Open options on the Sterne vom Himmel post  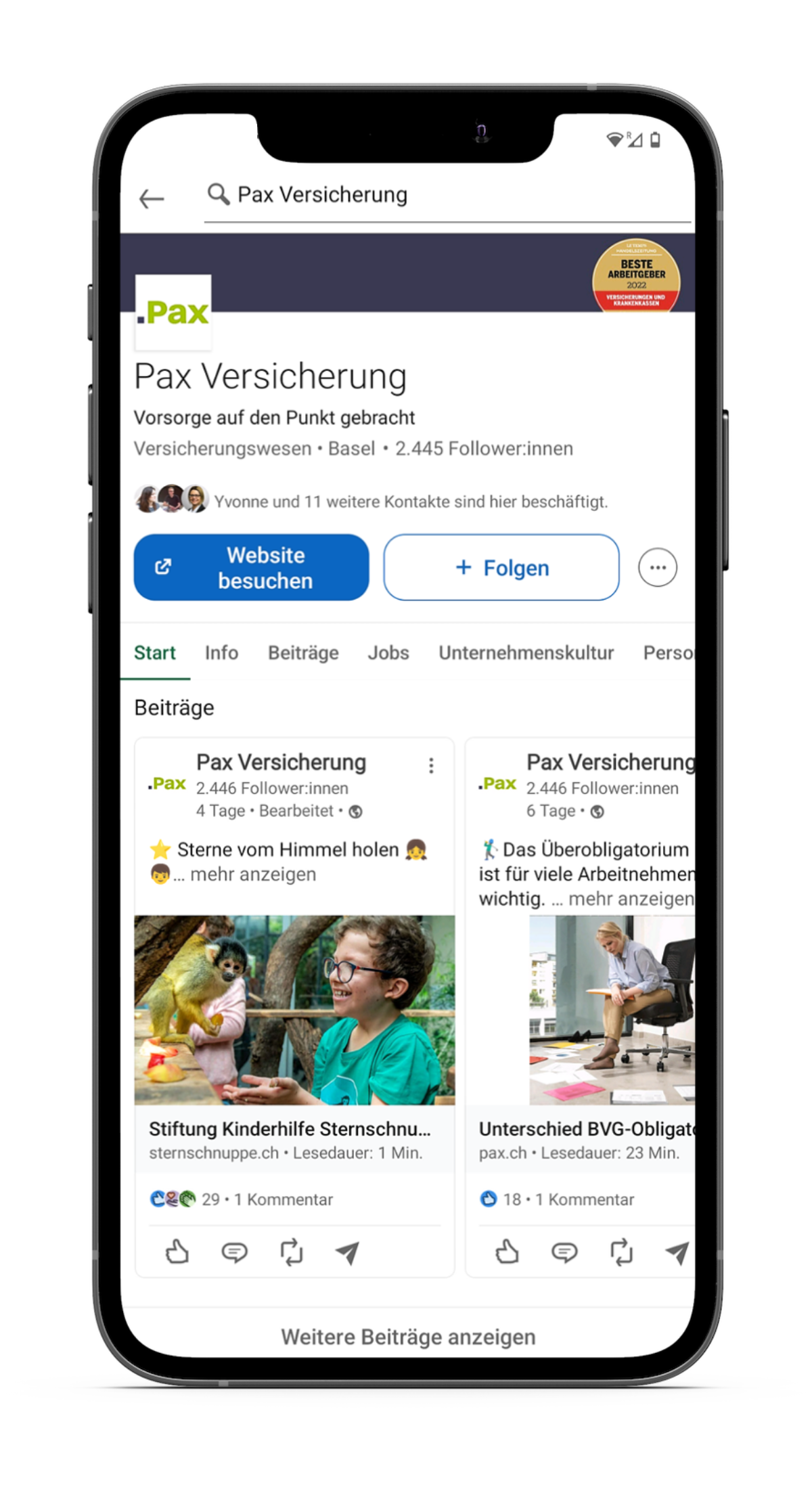pos(431,765)
